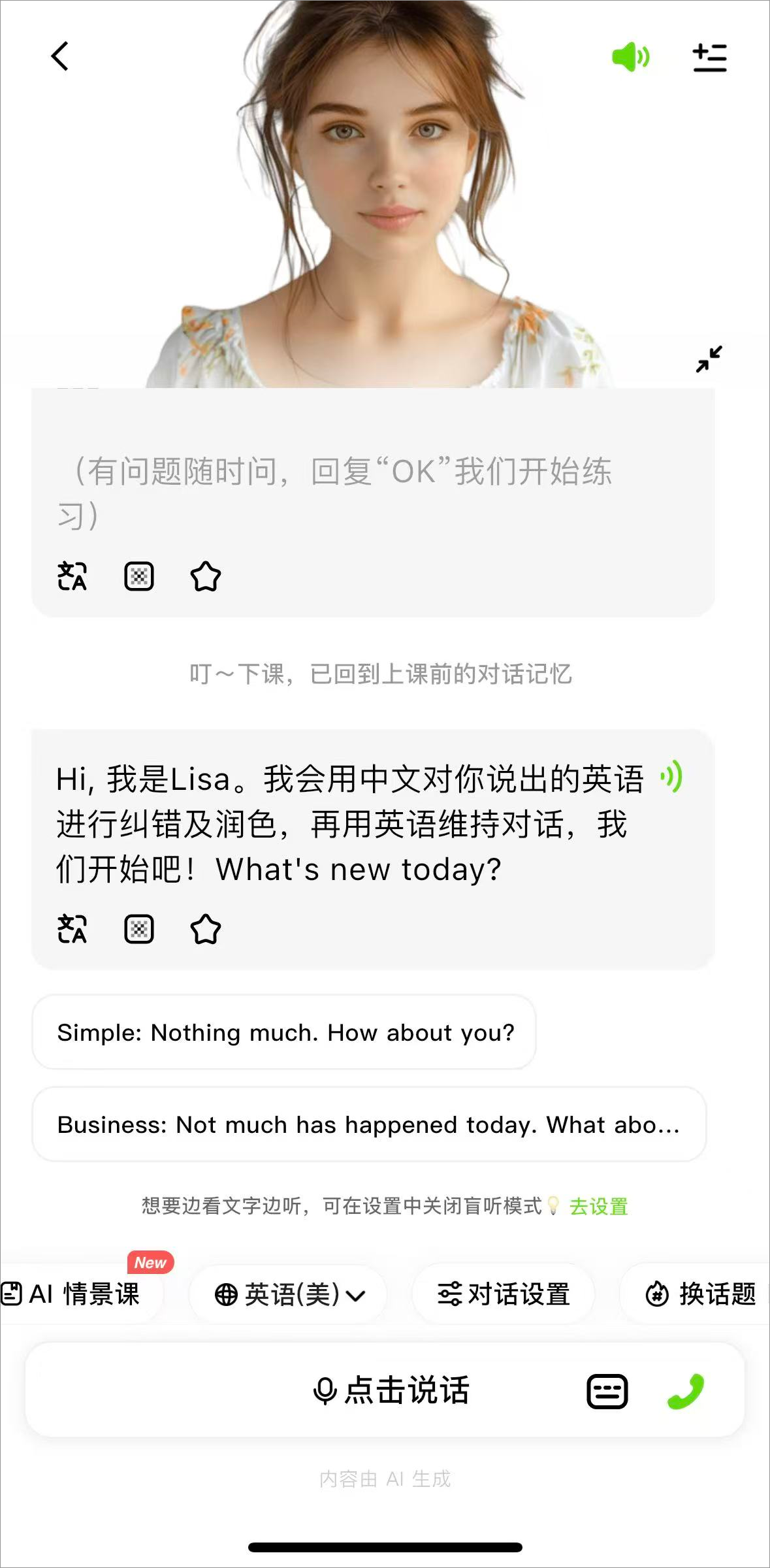Viewport: 770px width, 1568px height.
Task: Collapse the avatar with the shrink arrows
Action: [709, 359]
